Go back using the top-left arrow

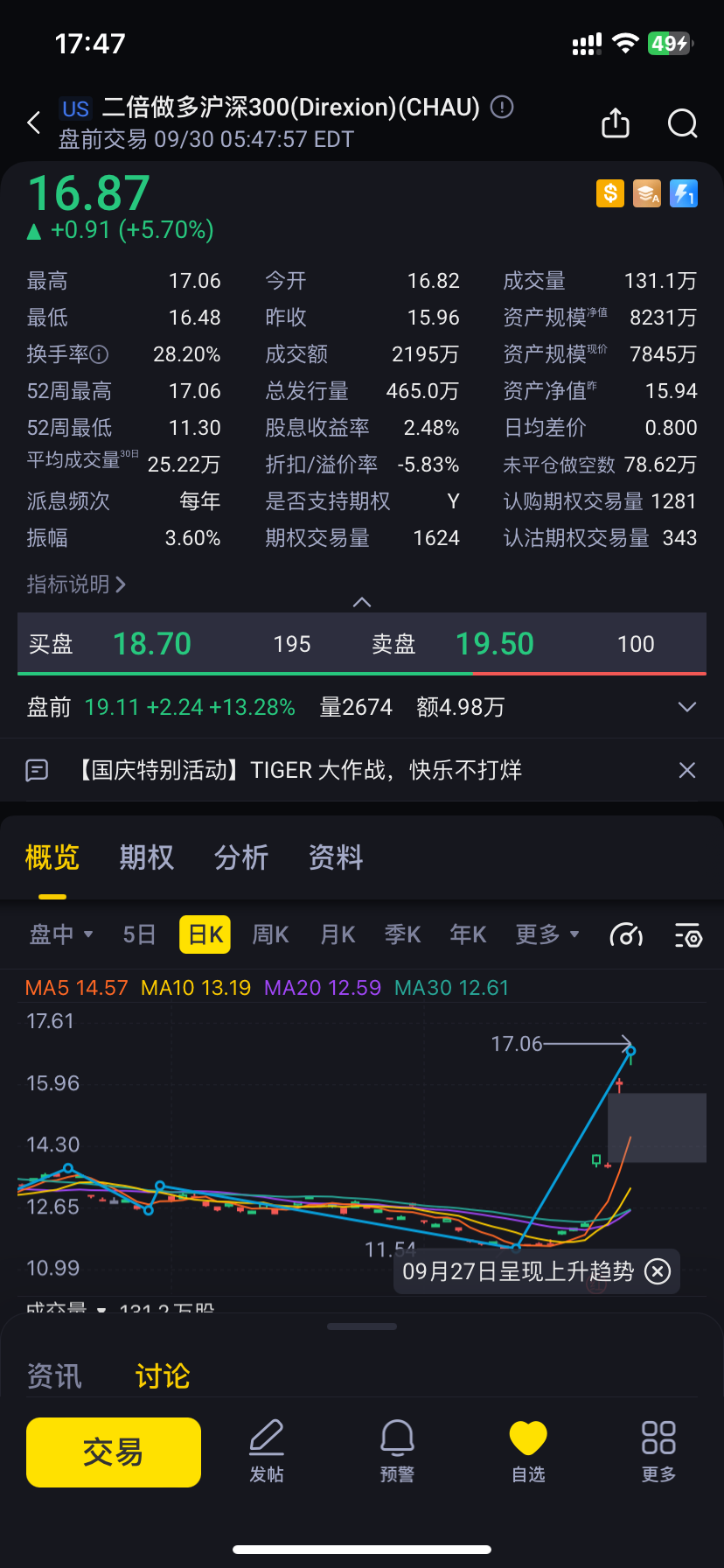[x=34, y=122]
